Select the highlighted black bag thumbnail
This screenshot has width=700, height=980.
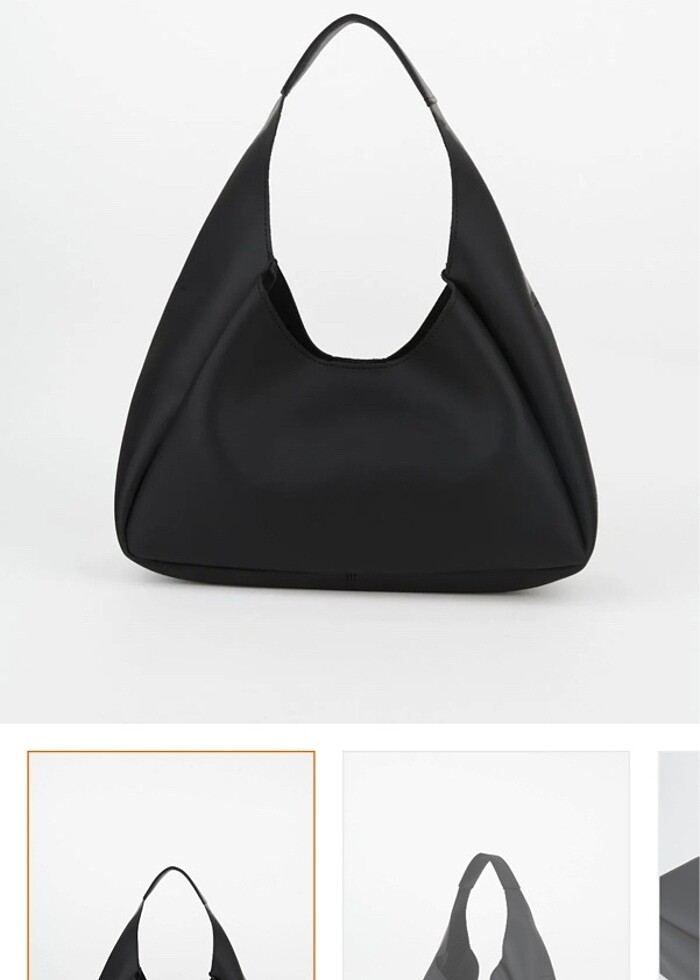click(171, 866)
